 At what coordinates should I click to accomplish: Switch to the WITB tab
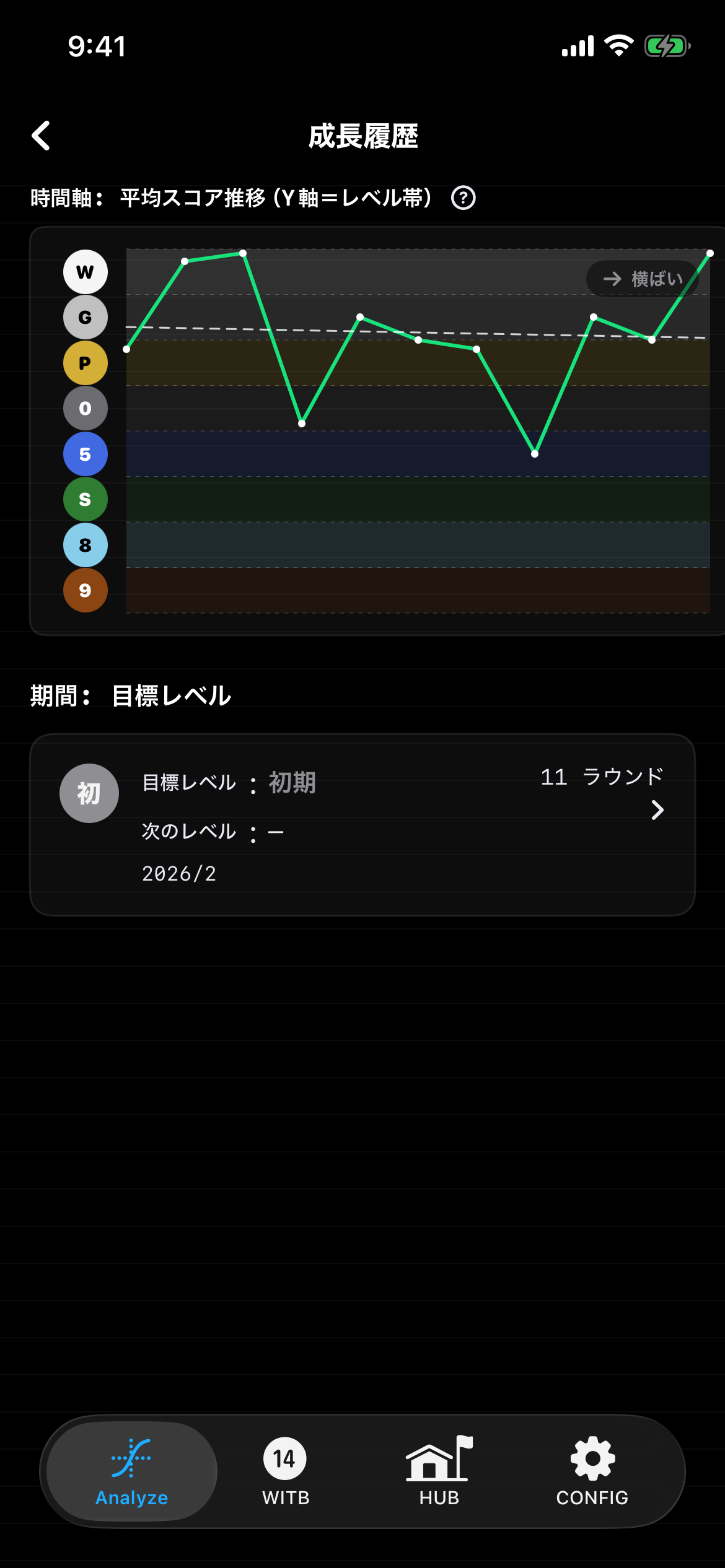285,1474
